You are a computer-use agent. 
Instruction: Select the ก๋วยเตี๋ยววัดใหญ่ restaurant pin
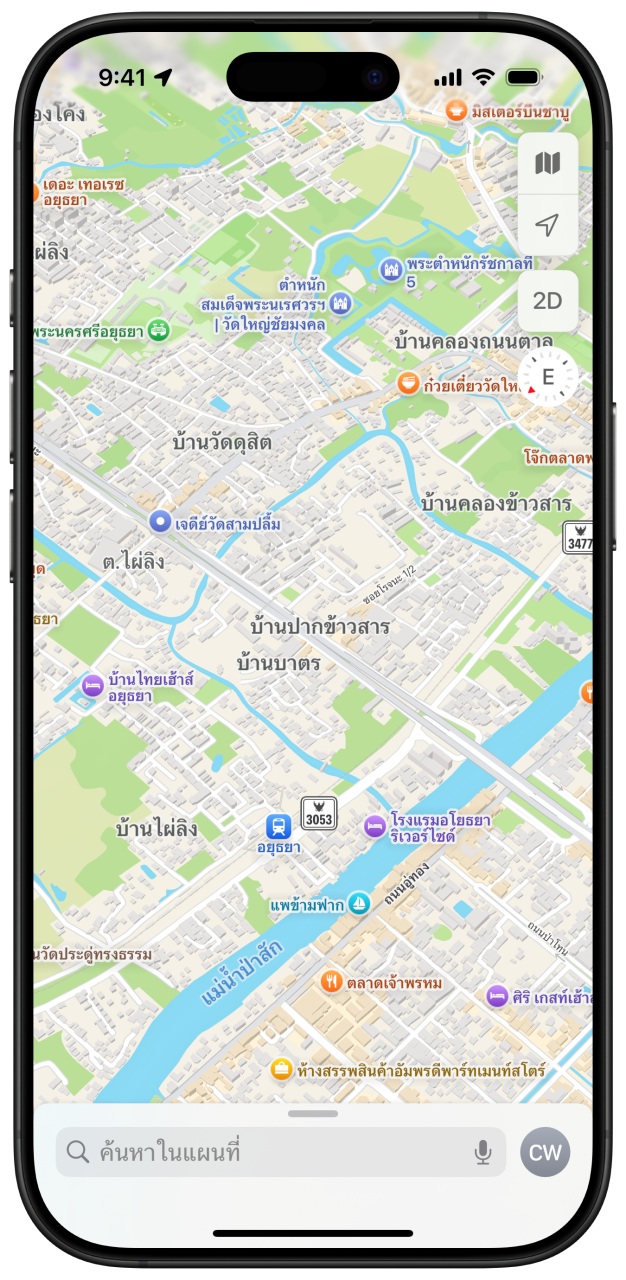[408, 383]
